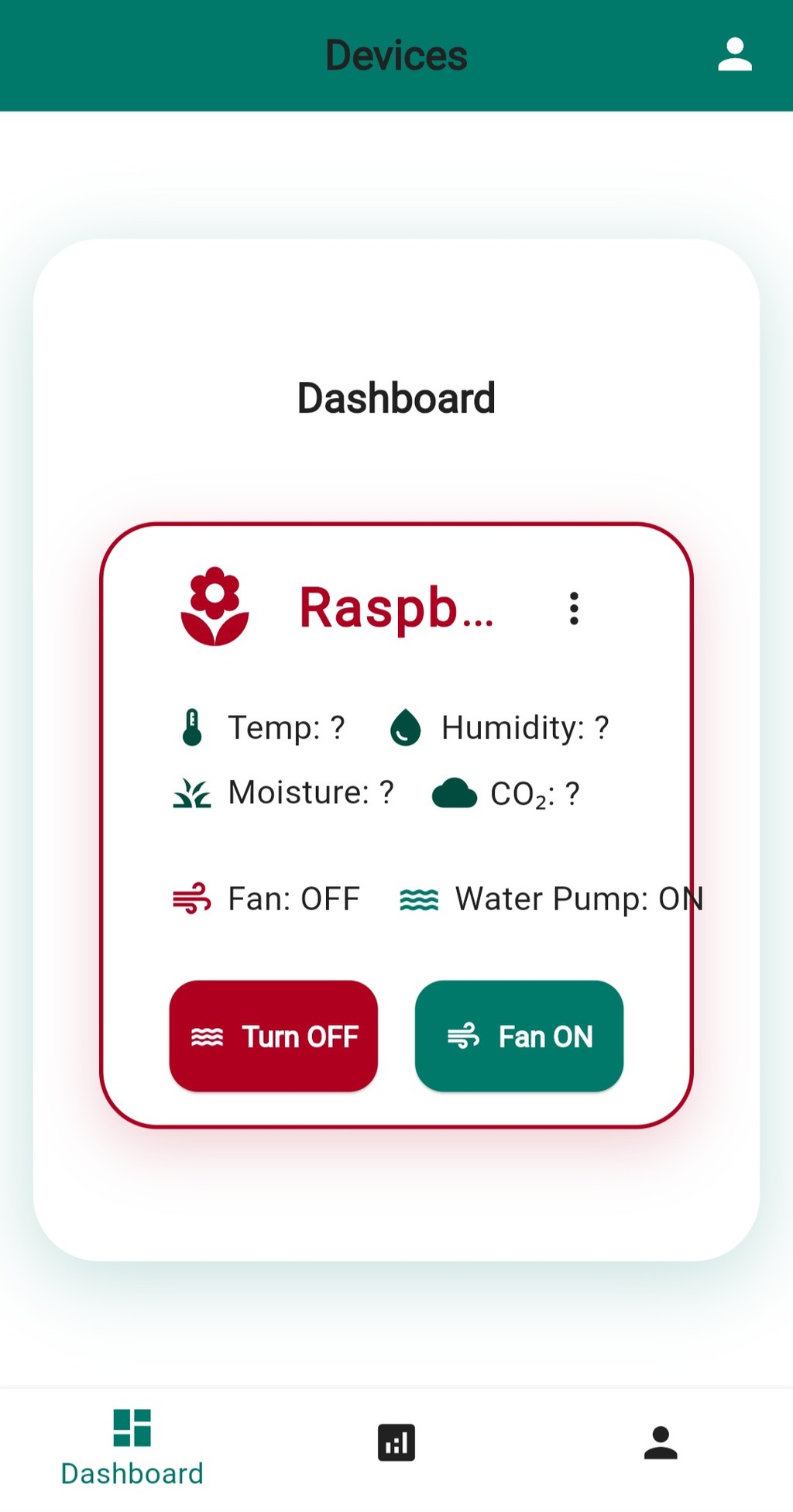Switch to the statistics chart tab
Image resolution: width=793 pixels, height=1512 pixels.
(396, 1442)
